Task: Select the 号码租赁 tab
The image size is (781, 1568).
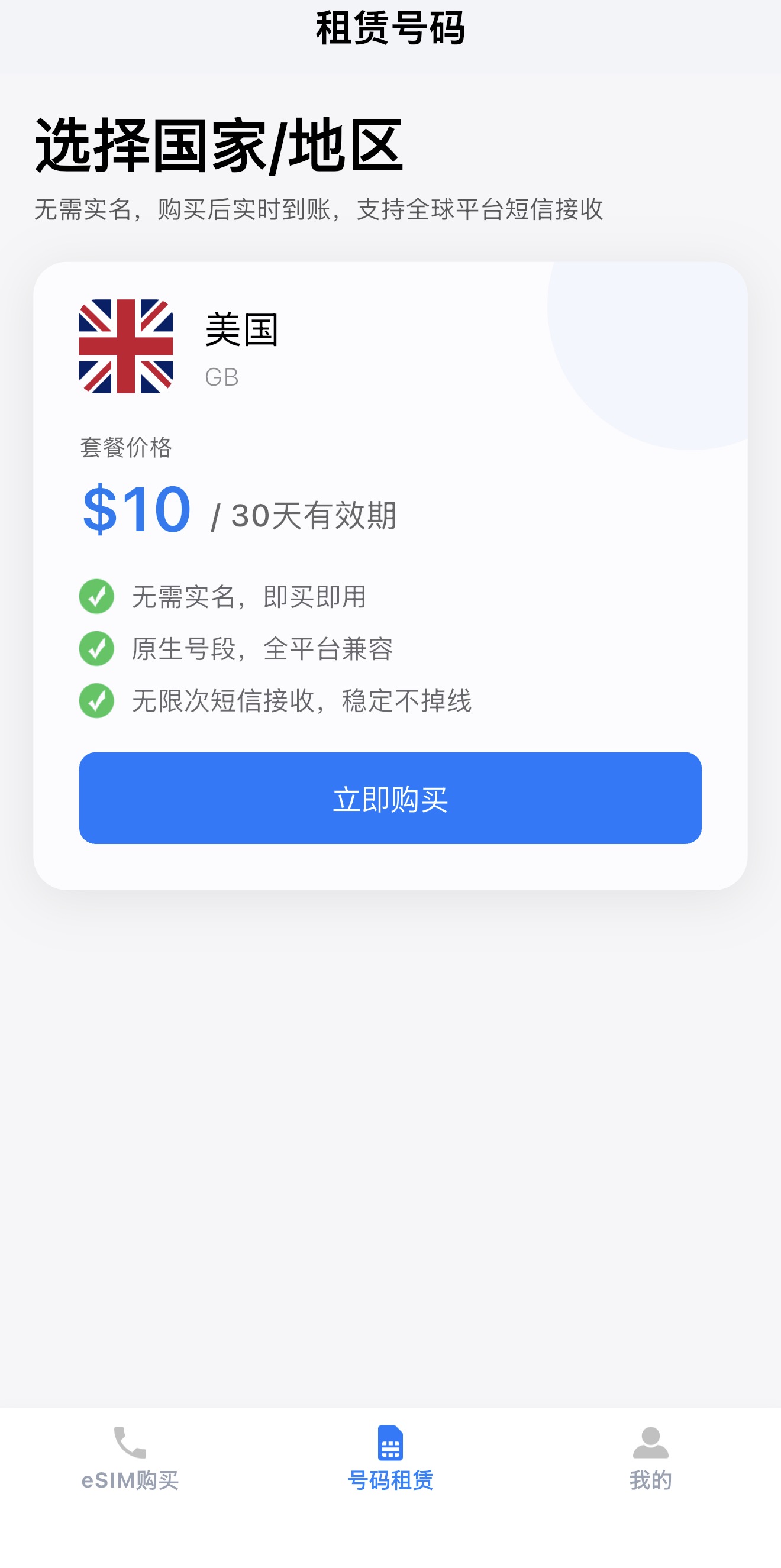Action: 390,1459
